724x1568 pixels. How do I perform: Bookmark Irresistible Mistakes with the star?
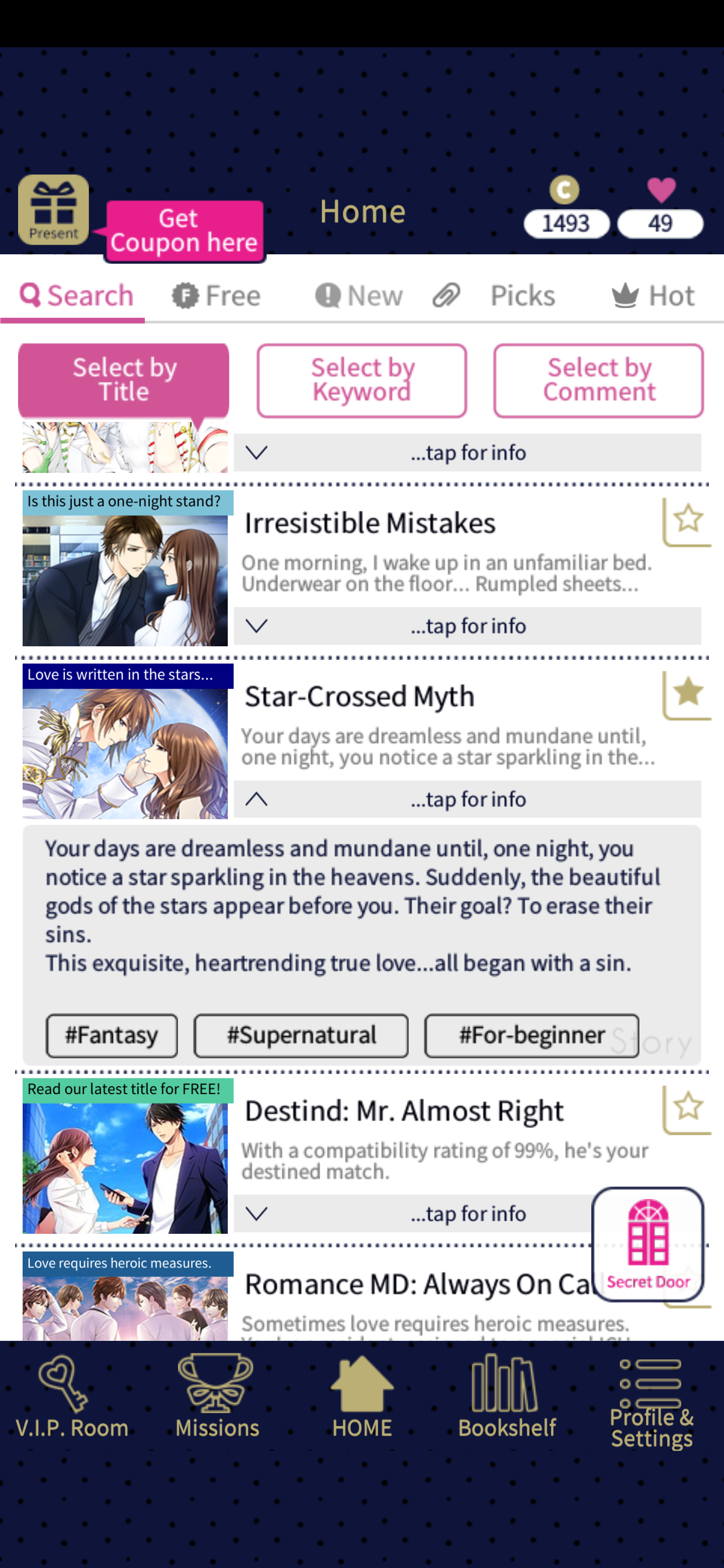pyautogui.click(x=687, y=521)
